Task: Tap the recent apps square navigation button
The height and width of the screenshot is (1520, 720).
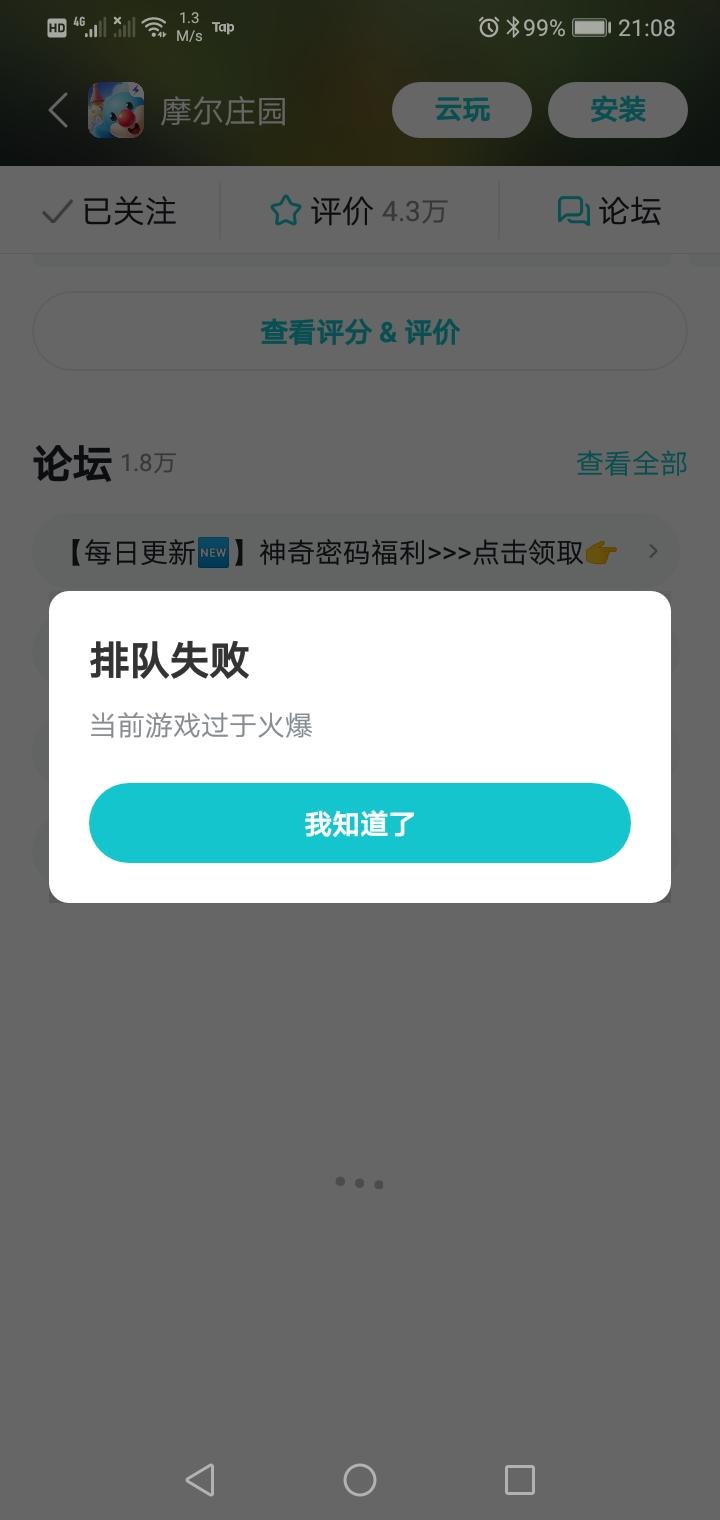Action: [518, 1479]
